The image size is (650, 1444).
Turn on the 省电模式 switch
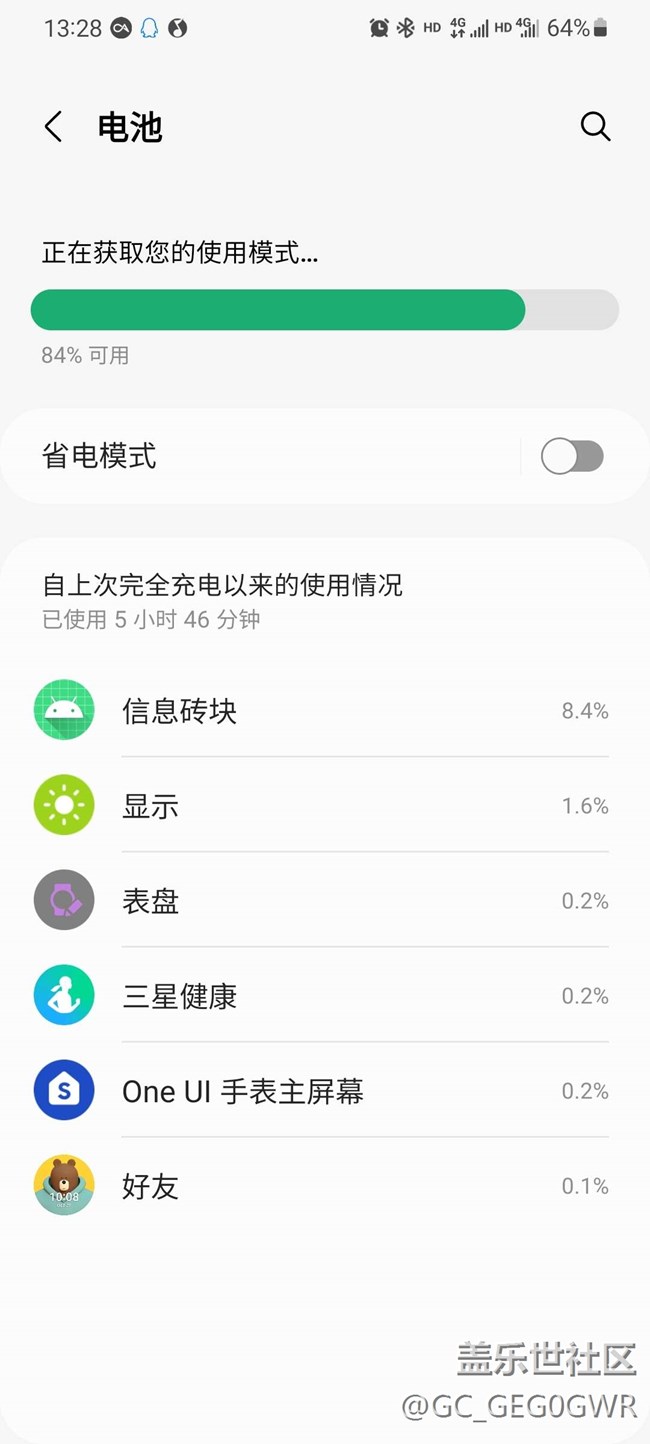572,457
